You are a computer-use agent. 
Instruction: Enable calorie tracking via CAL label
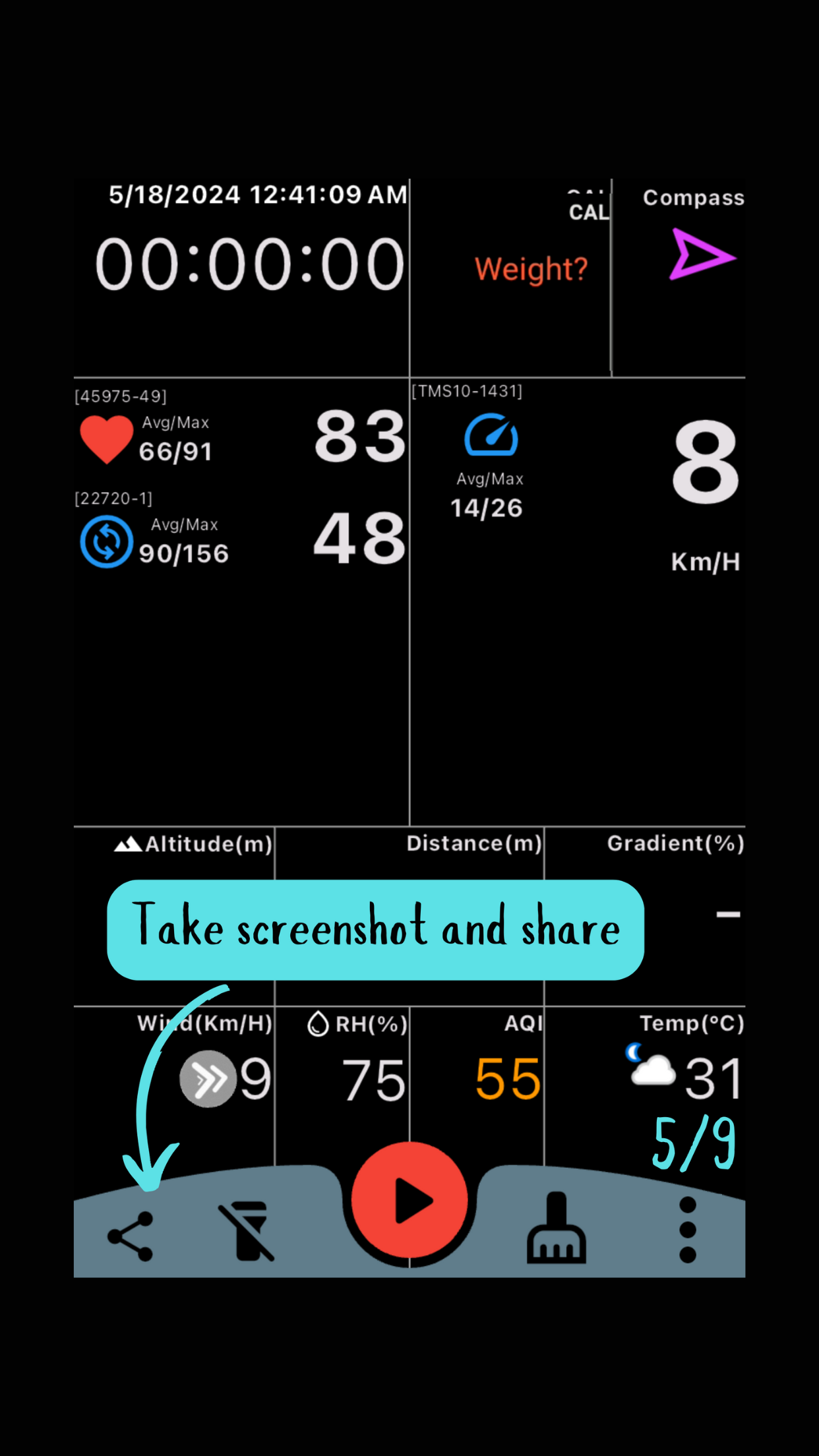pyautogui.click(x=589, y=211)
